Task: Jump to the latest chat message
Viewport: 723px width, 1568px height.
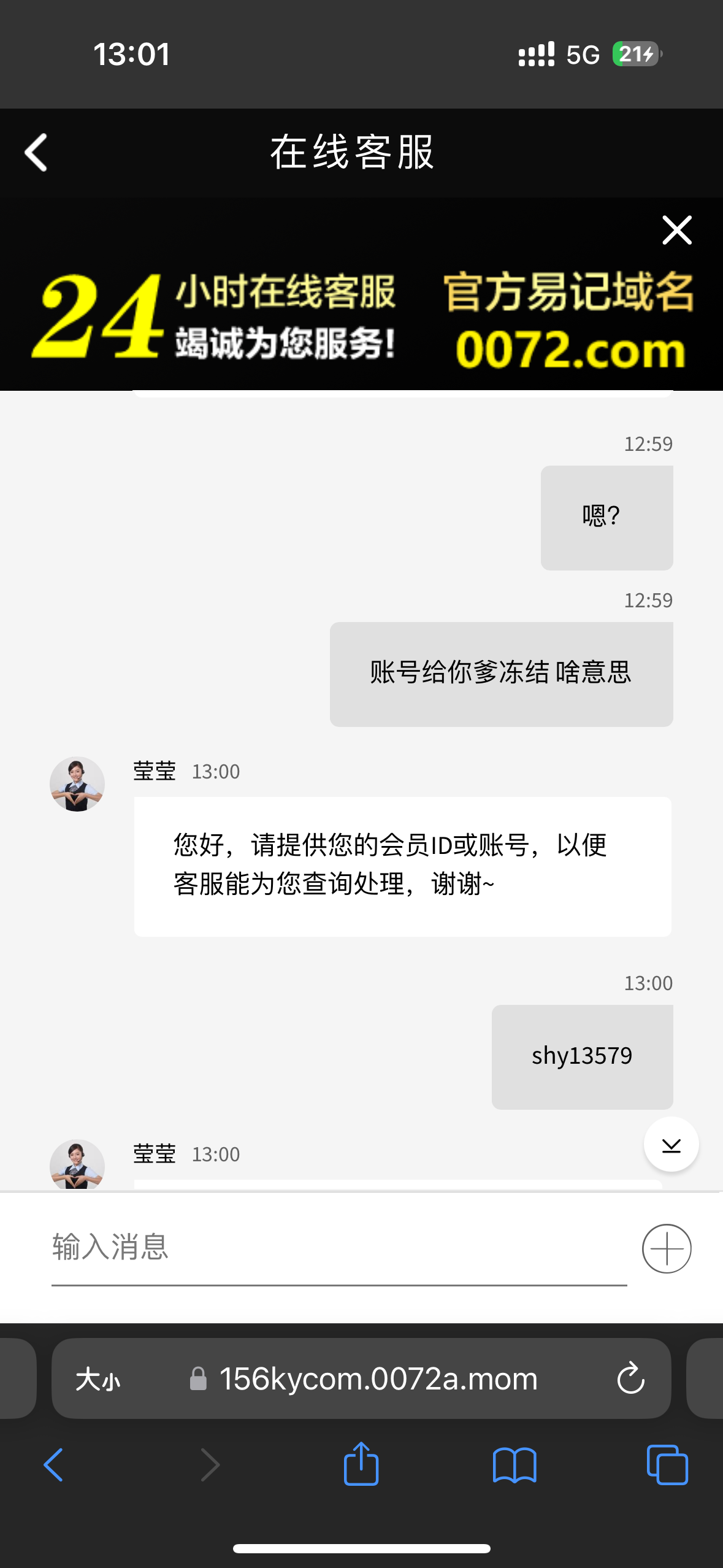Action: coord(671,1145)
